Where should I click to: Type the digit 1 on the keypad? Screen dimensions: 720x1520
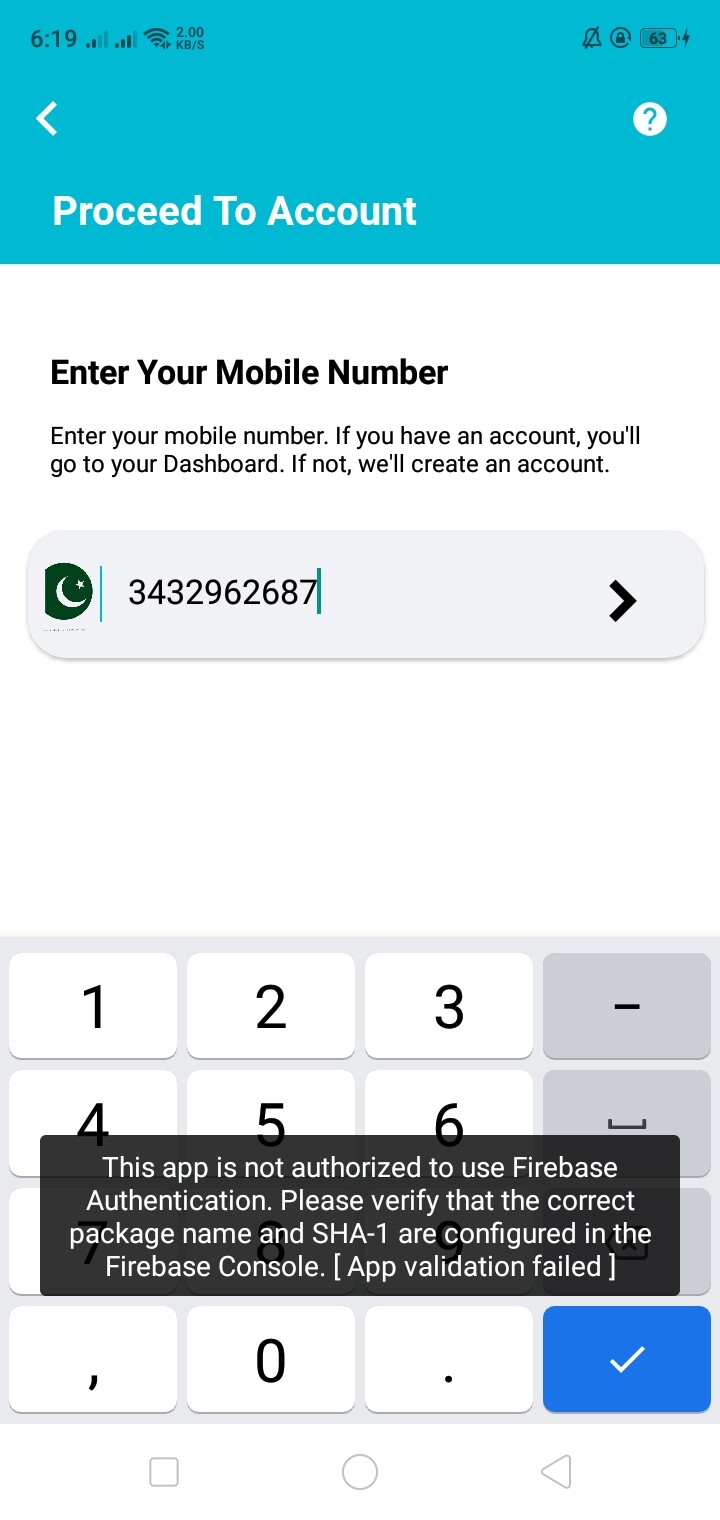point(93,1006)
